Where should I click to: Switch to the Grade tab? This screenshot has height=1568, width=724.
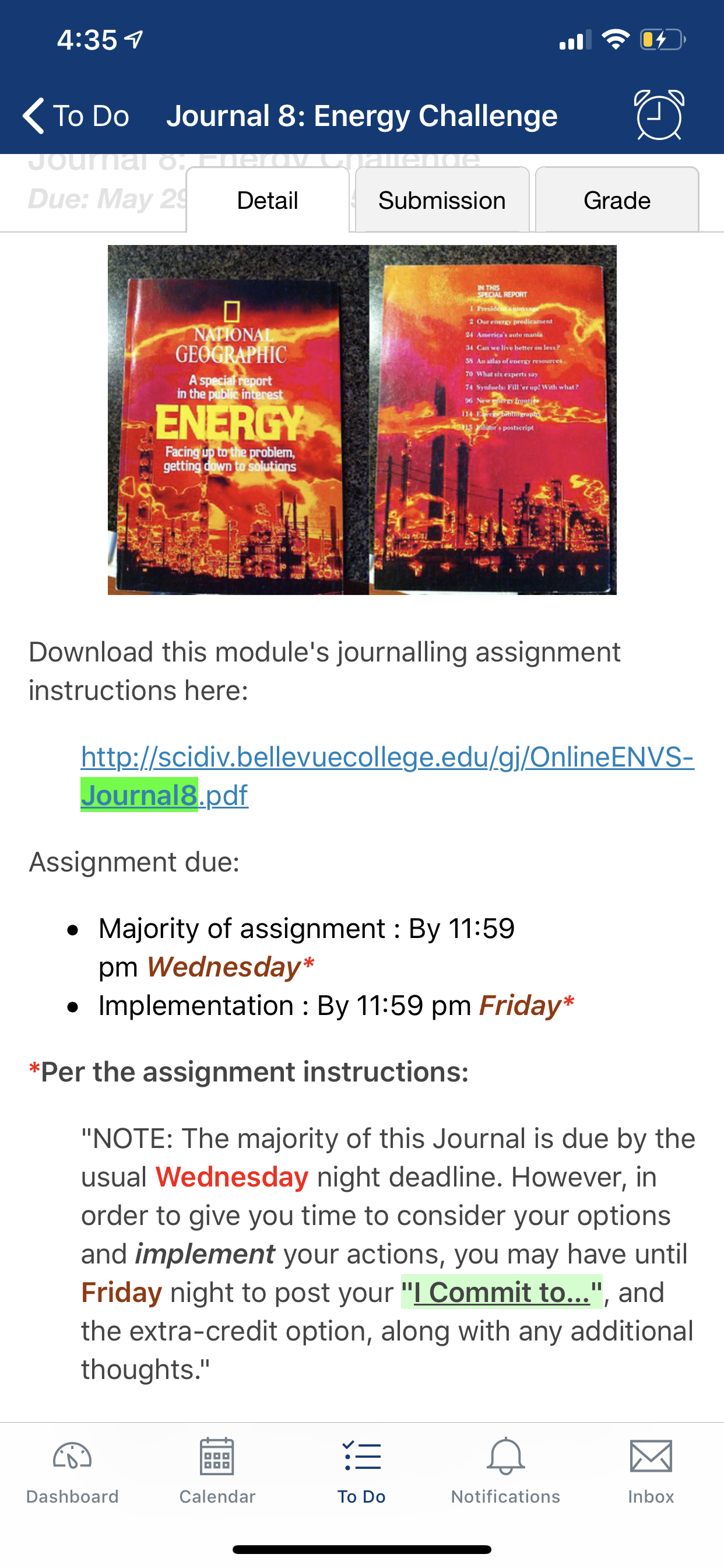coord(617,200)
